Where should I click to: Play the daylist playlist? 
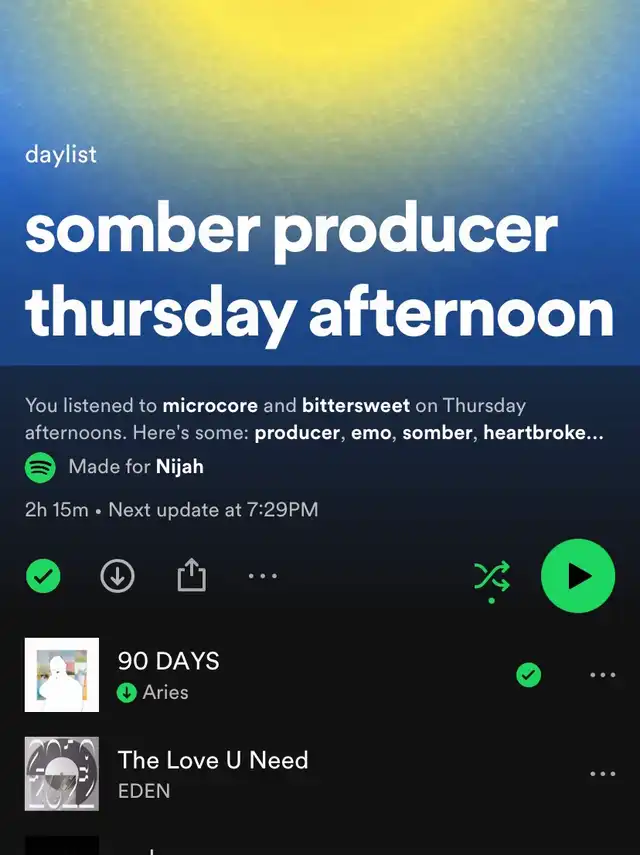[577, 575]
